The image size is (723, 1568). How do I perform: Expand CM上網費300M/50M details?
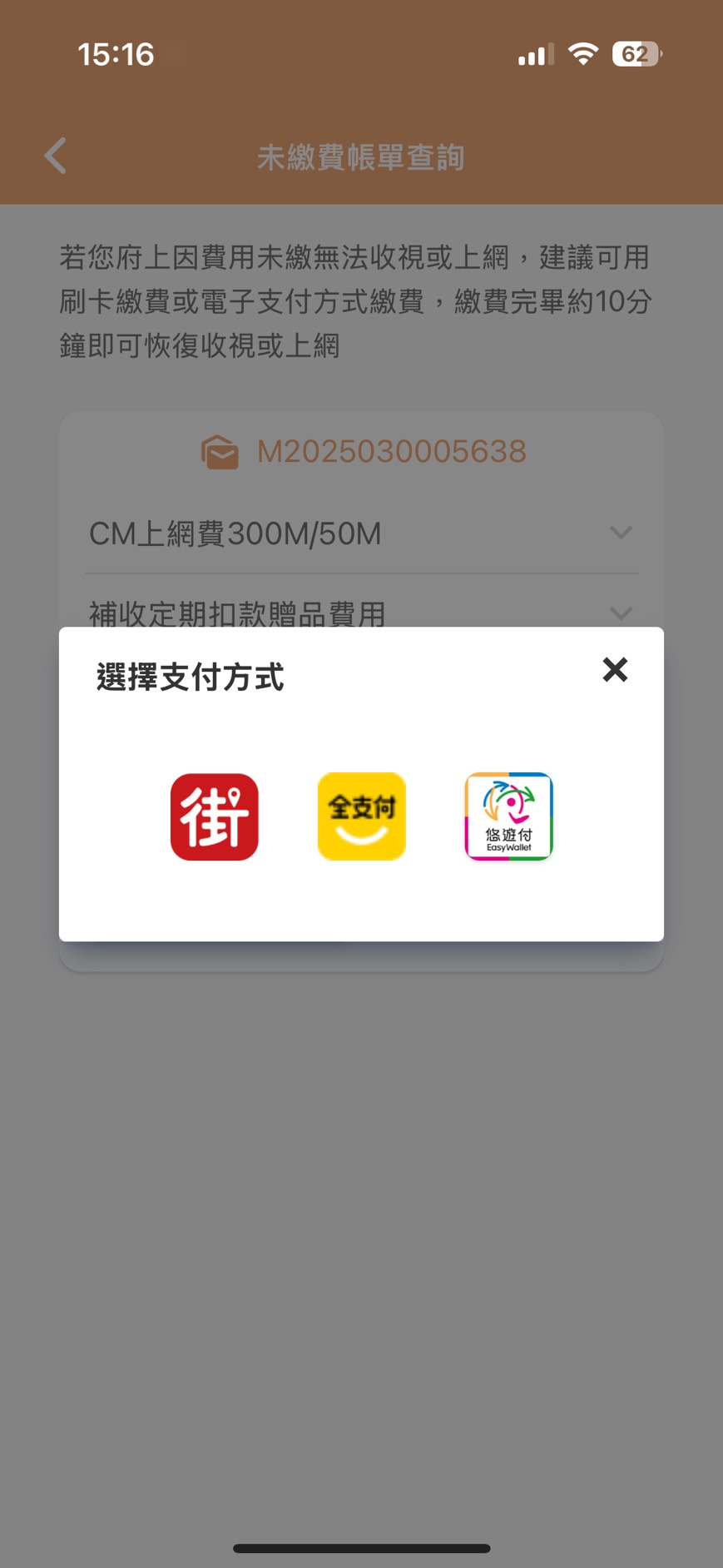point(621,533)
